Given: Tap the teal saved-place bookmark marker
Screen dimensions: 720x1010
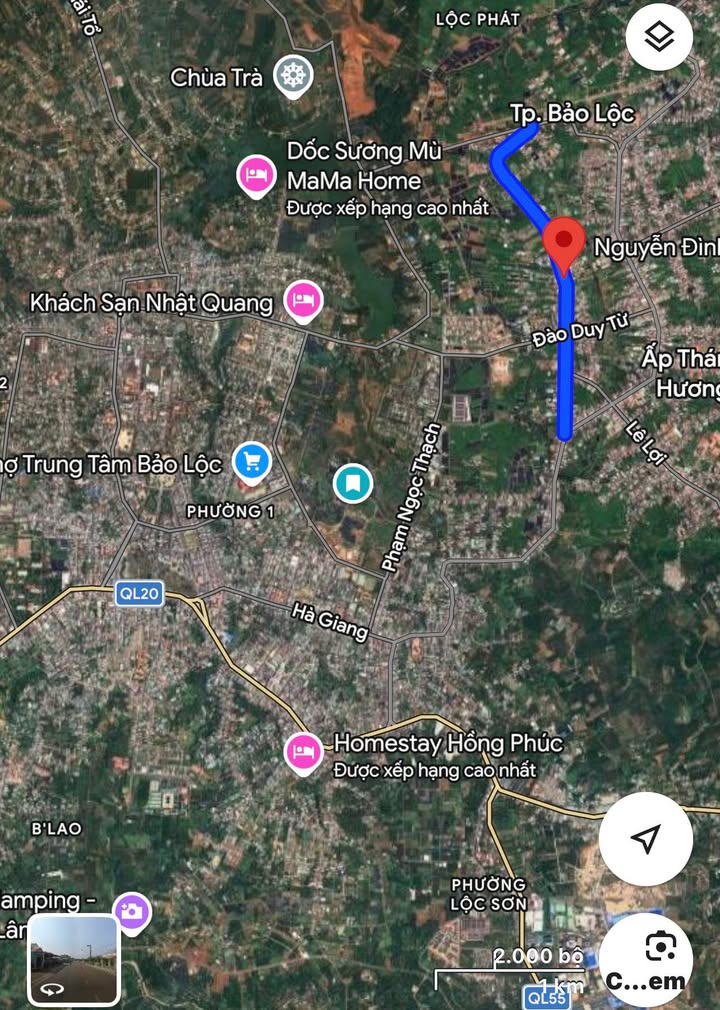Looking at the screenshot, I should 352,484.
